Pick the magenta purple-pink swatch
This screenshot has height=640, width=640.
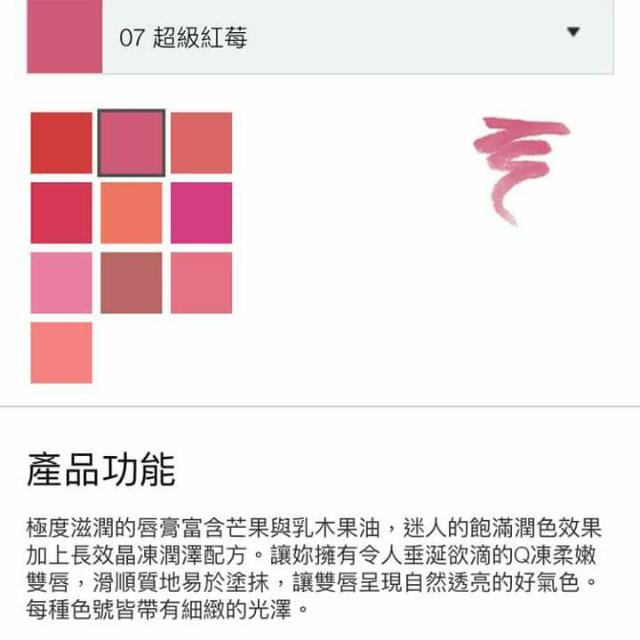coord(201,213)
